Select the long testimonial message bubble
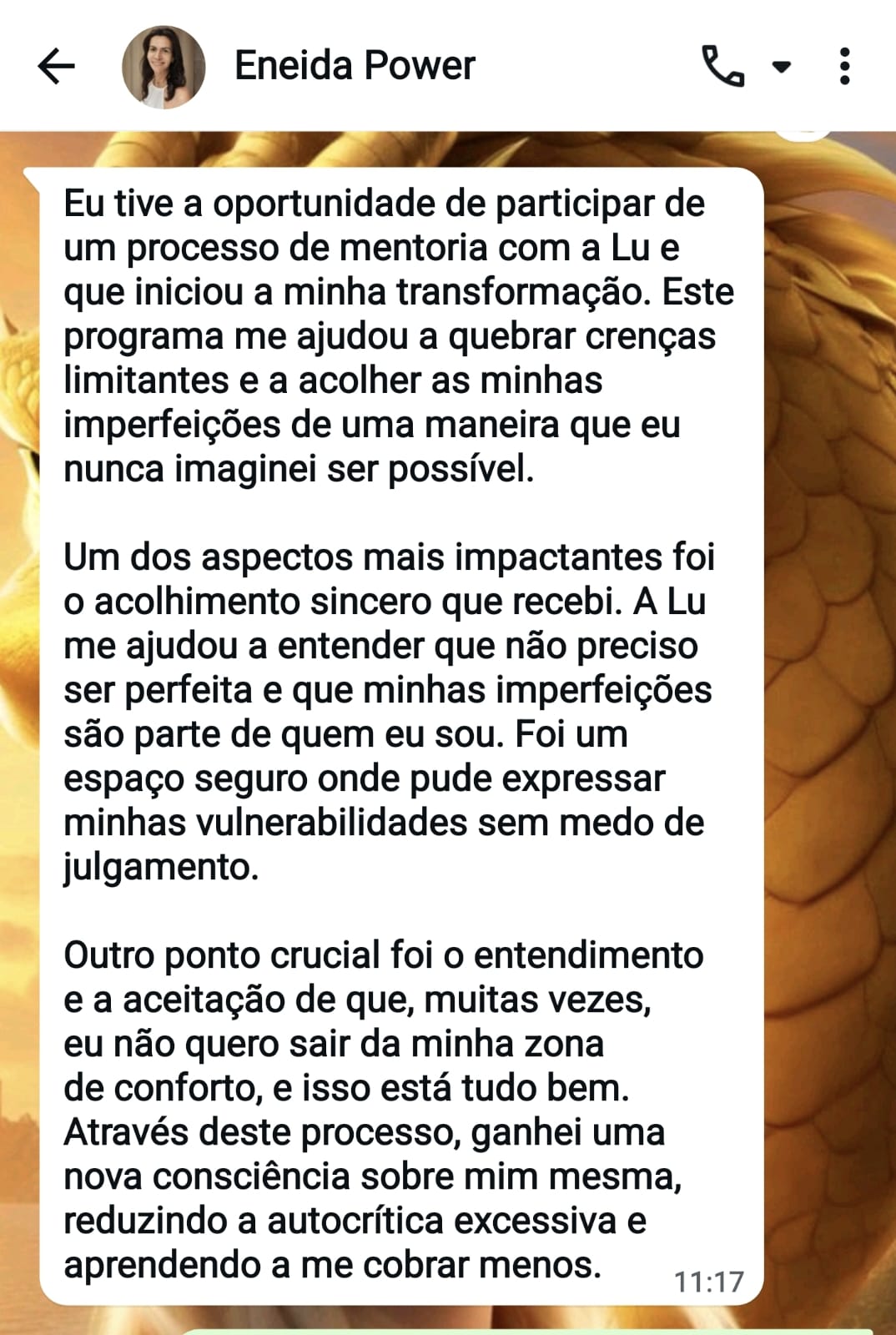This screenshot has width=896, height=1335. point(400,726)
